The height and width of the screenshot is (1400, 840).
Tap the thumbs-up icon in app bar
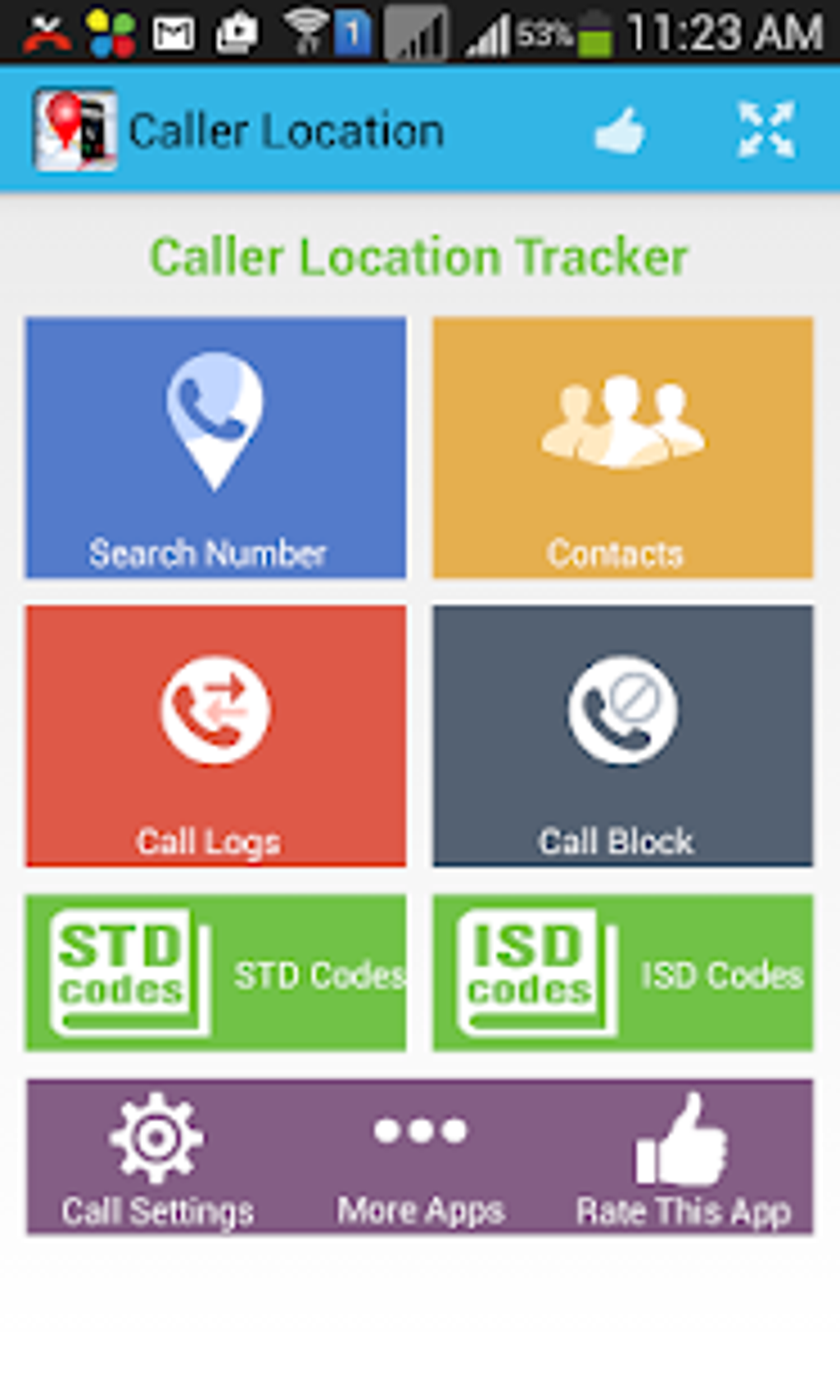[619, 131]
